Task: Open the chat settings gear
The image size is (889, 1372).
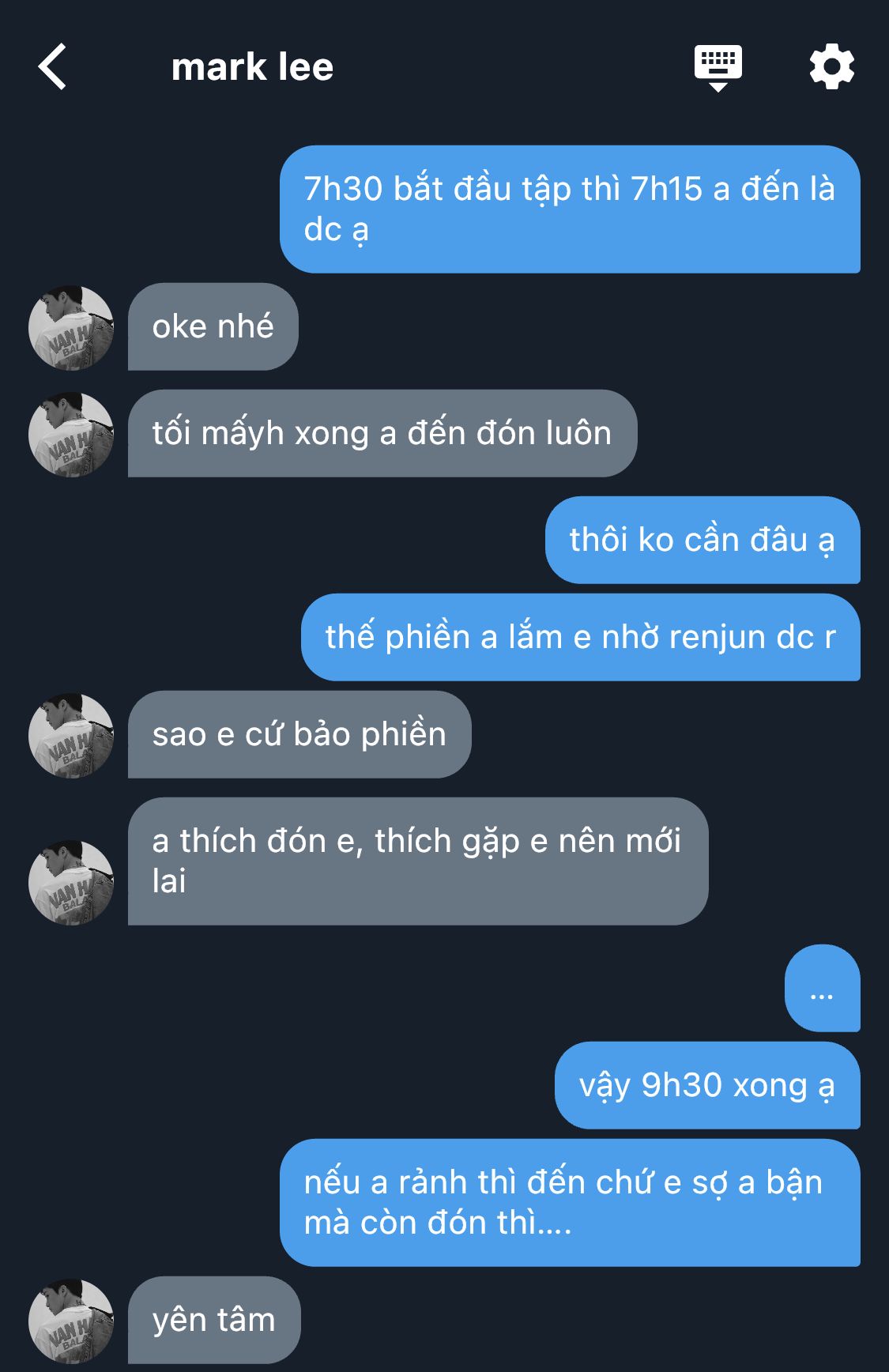Action: pos(831,67)
